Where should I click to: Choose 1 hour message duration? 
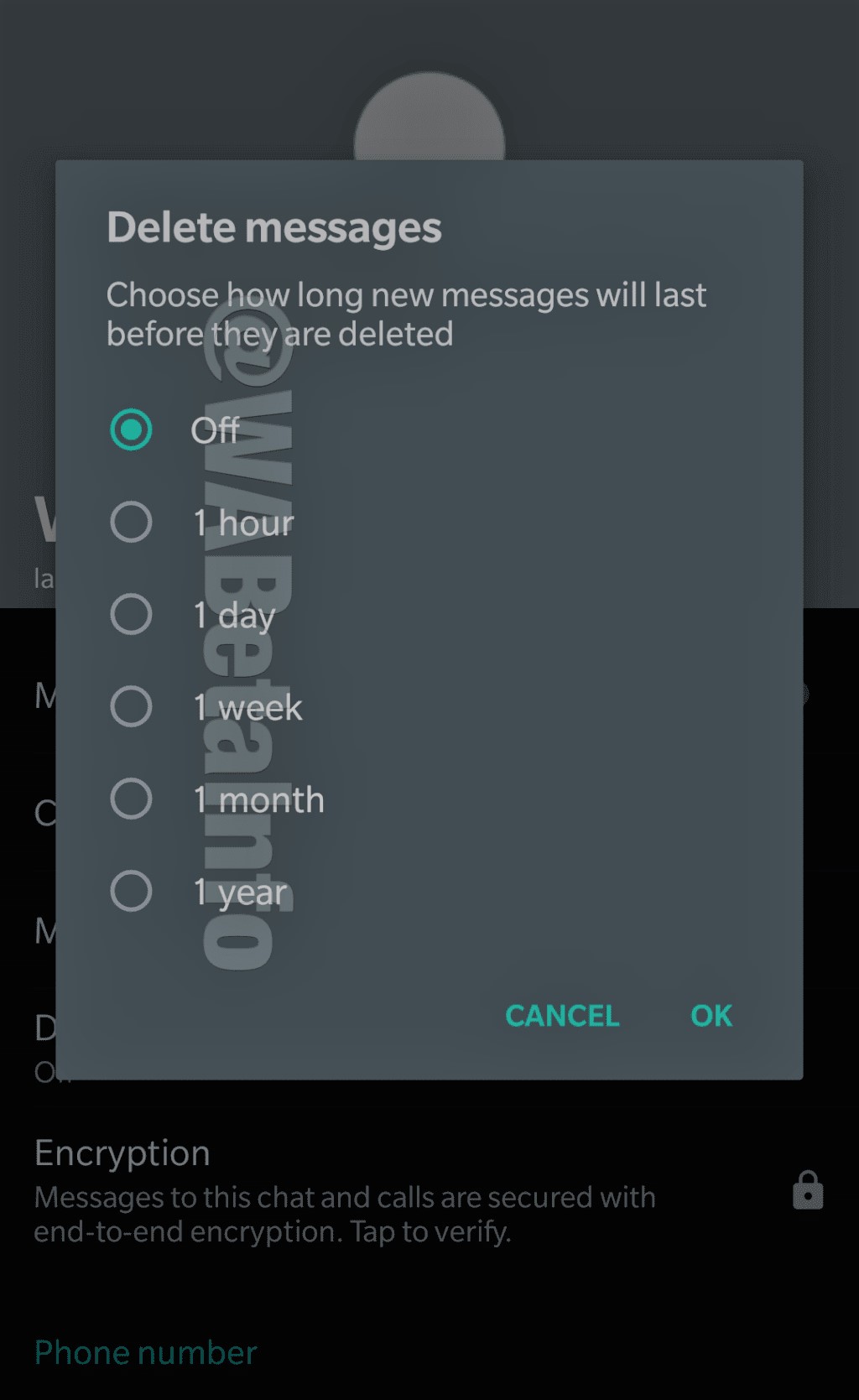(x=132, y=522)
